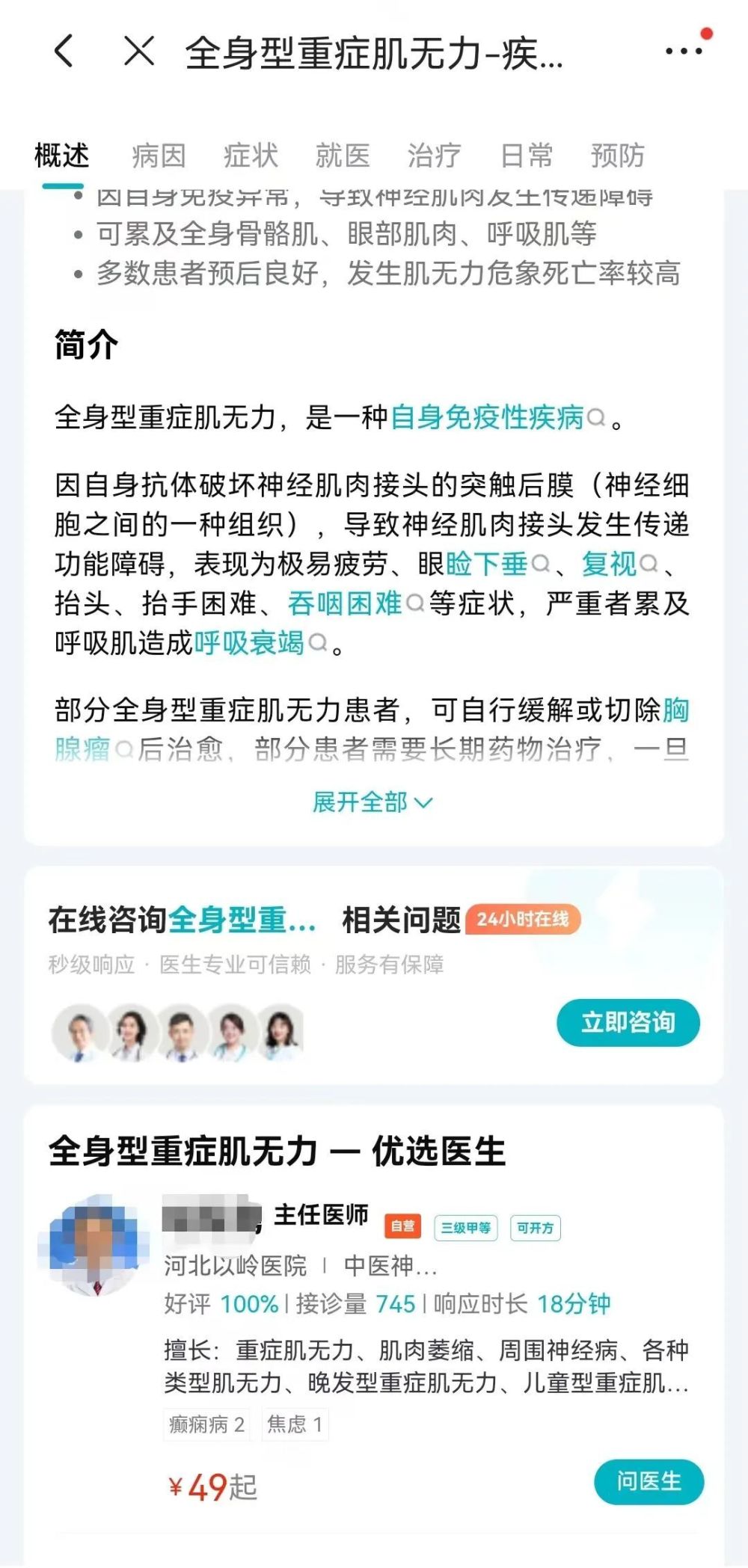
Task: Close the page with the X icon
Action: point(139,52)
